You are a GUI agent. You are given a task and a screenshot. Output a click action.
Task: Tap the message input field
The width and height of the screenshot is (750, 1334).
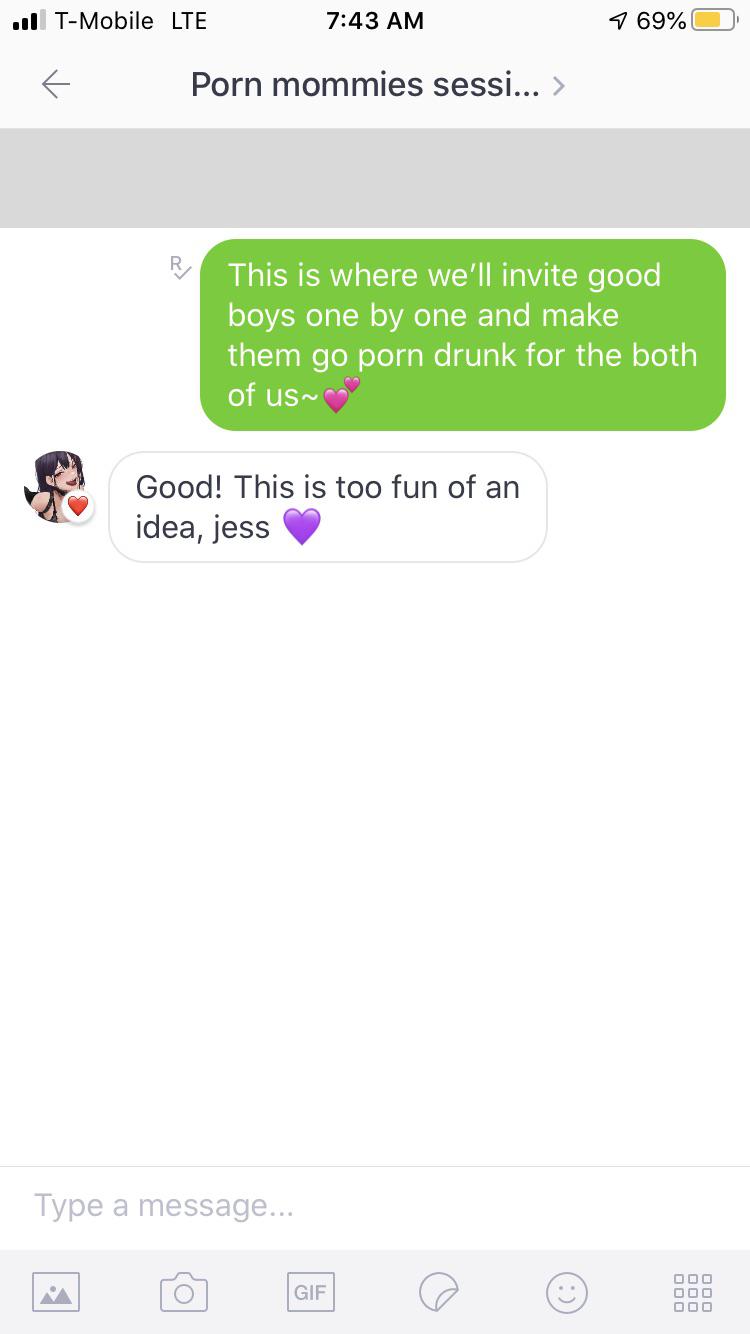[375, 1206]
